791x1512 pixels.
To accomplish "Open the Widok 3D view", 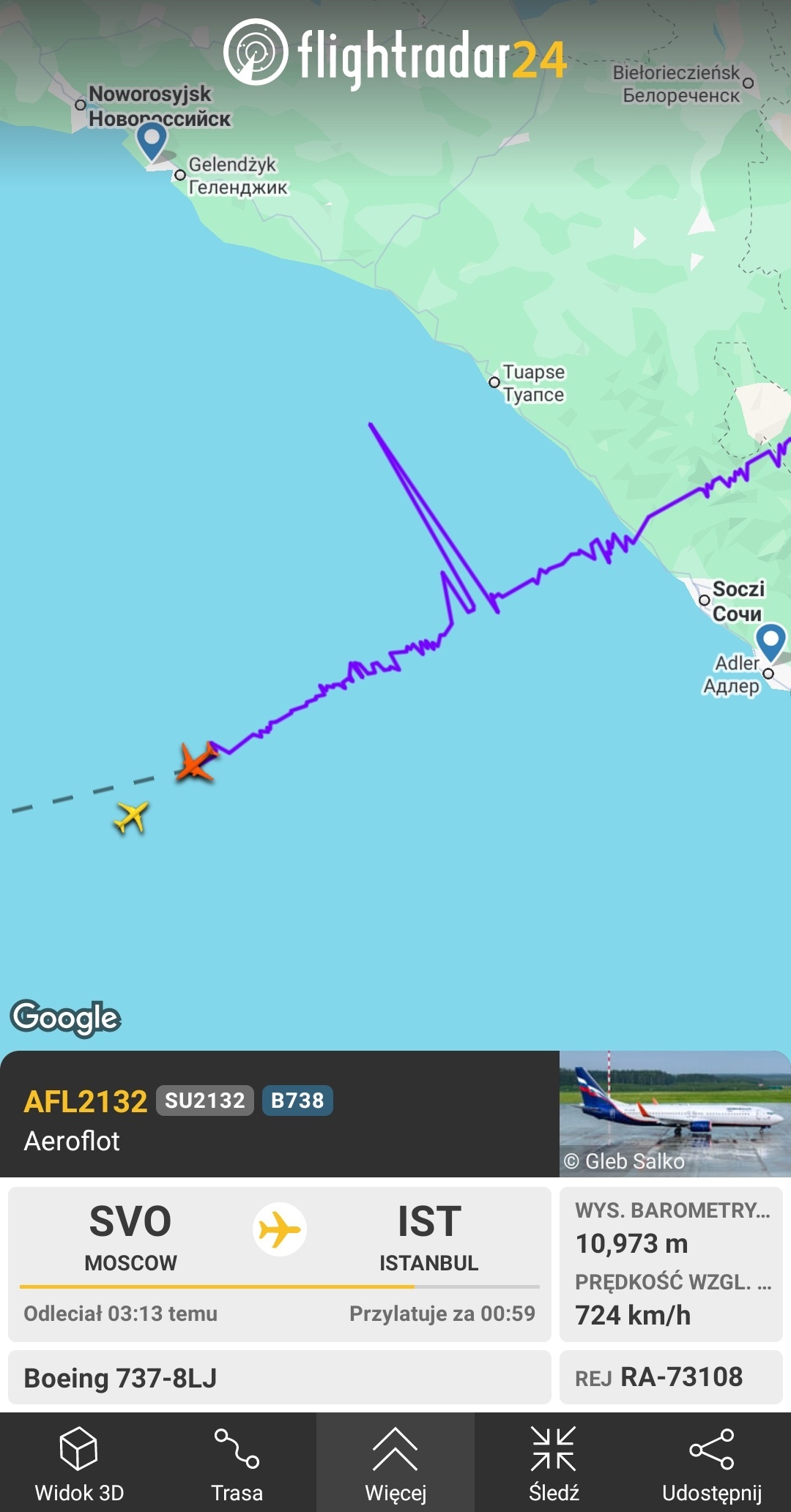I will 79,1462.
